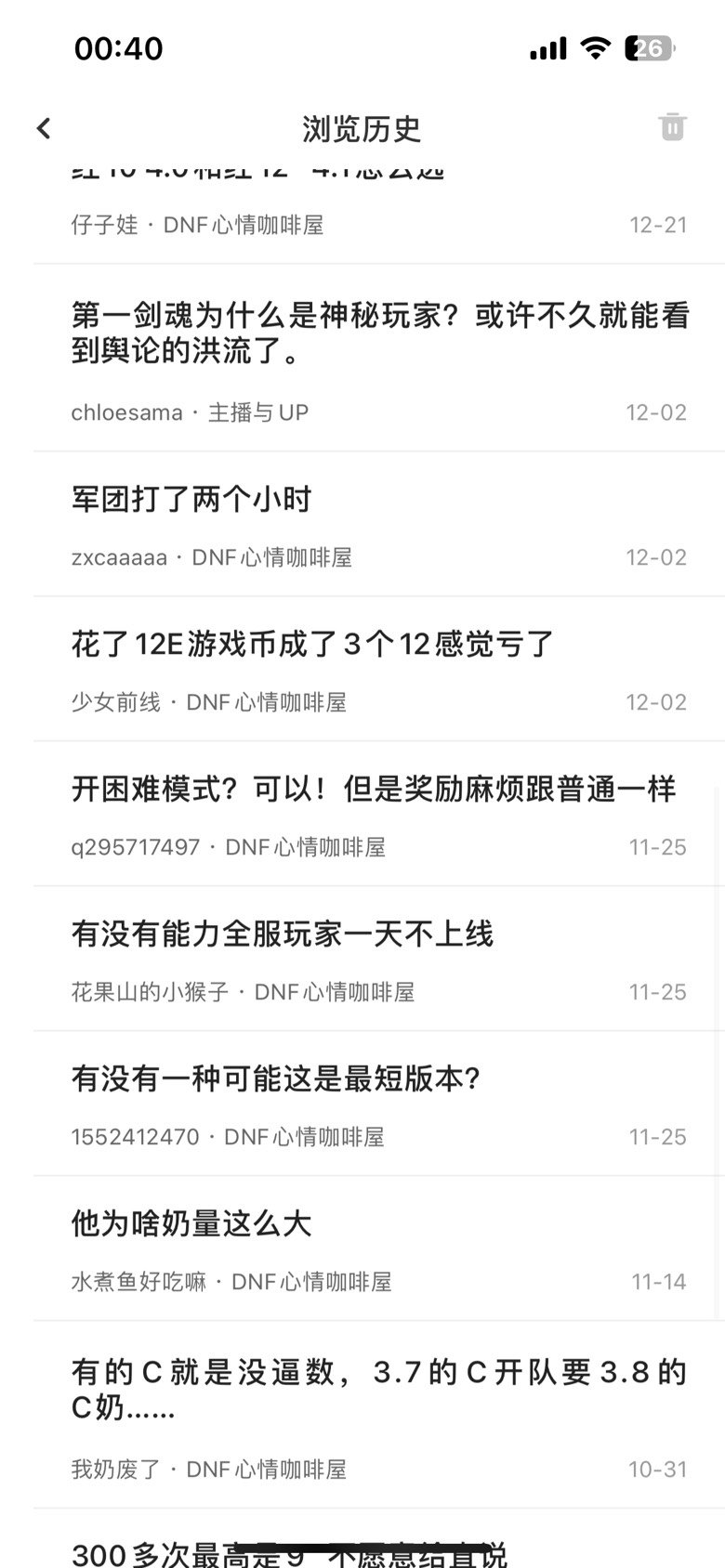The width and height of the screenshot is (725, 1568).
Task: Open the post '有没有能力全服玩家一天不上线'
Action: 379,960
